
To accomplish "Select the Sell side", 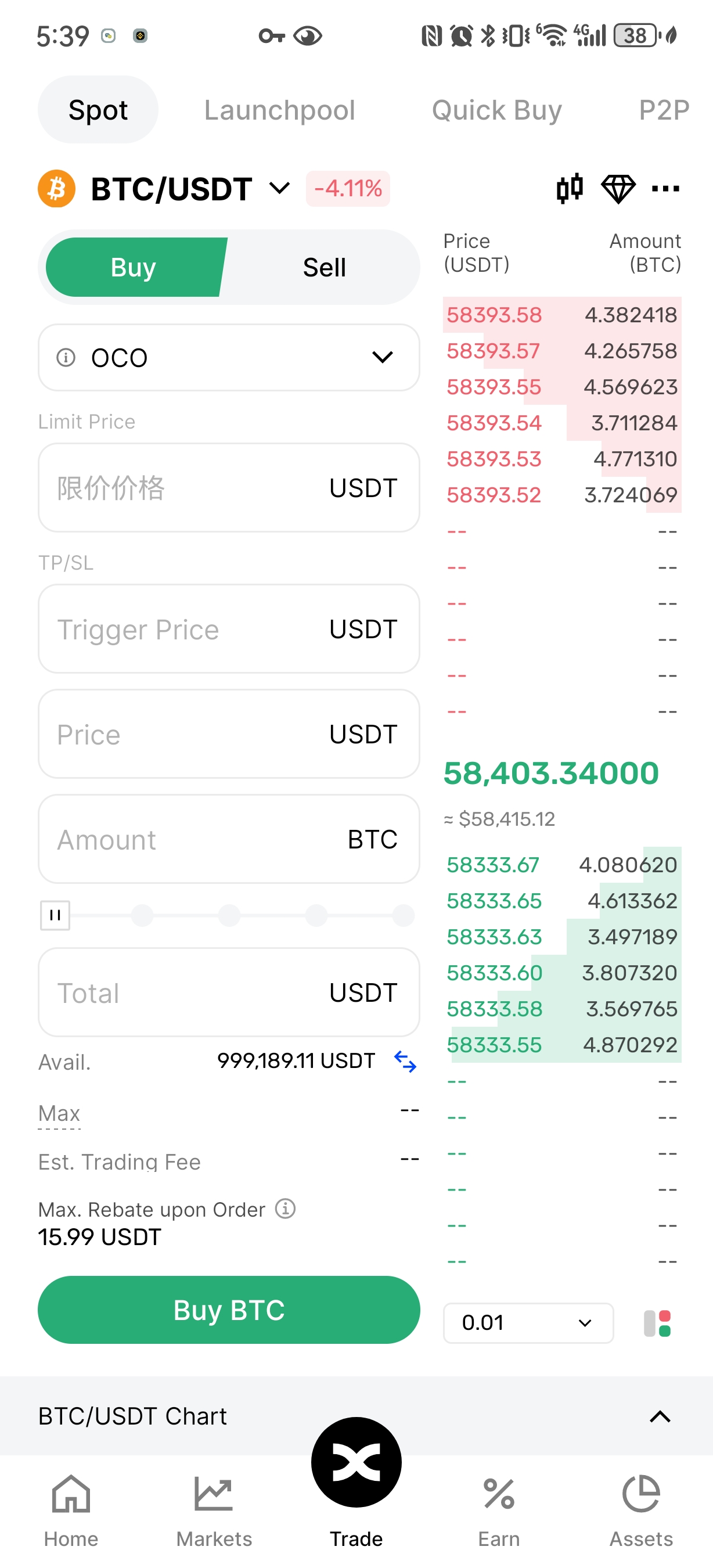I will pos(324,267).
